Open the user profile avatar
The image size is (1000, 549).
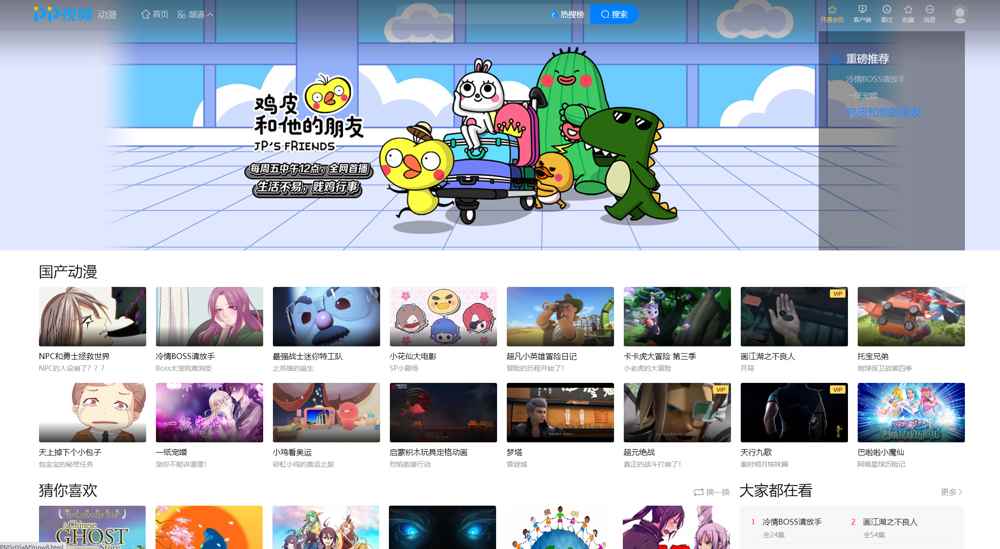(960, 14)
